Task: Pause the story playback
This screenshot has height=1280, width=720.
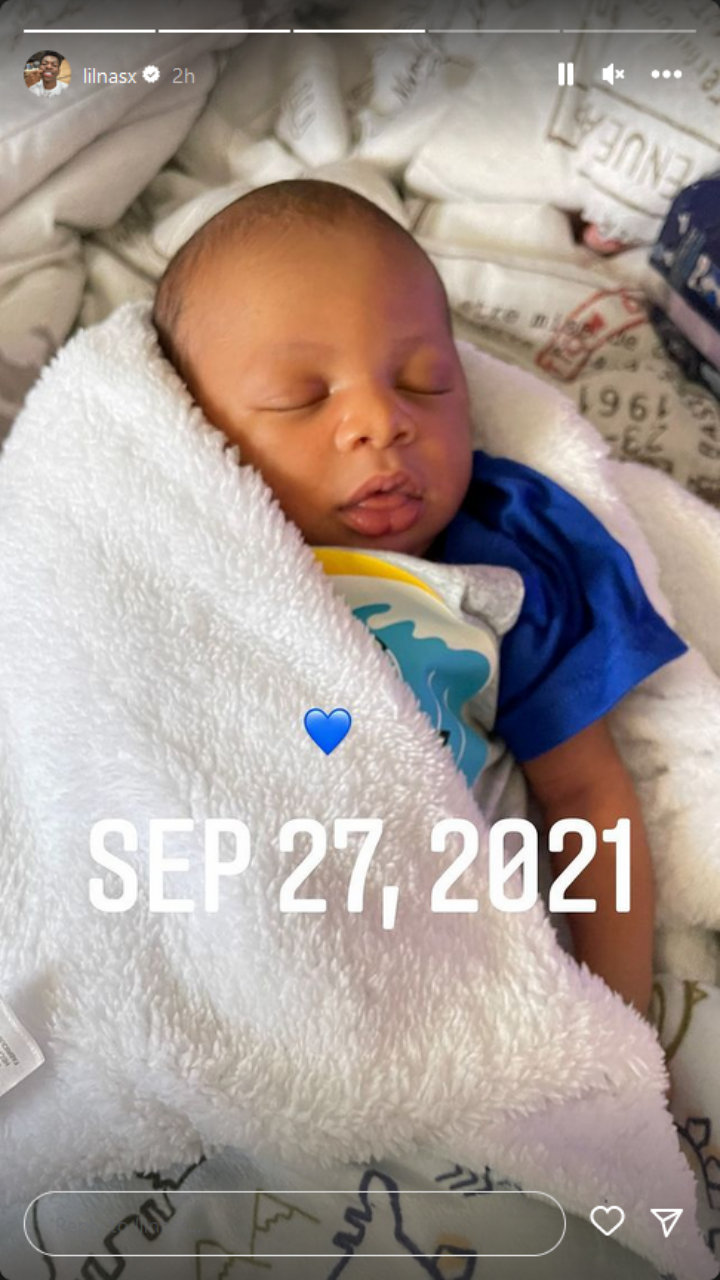Action: (565, 74)
